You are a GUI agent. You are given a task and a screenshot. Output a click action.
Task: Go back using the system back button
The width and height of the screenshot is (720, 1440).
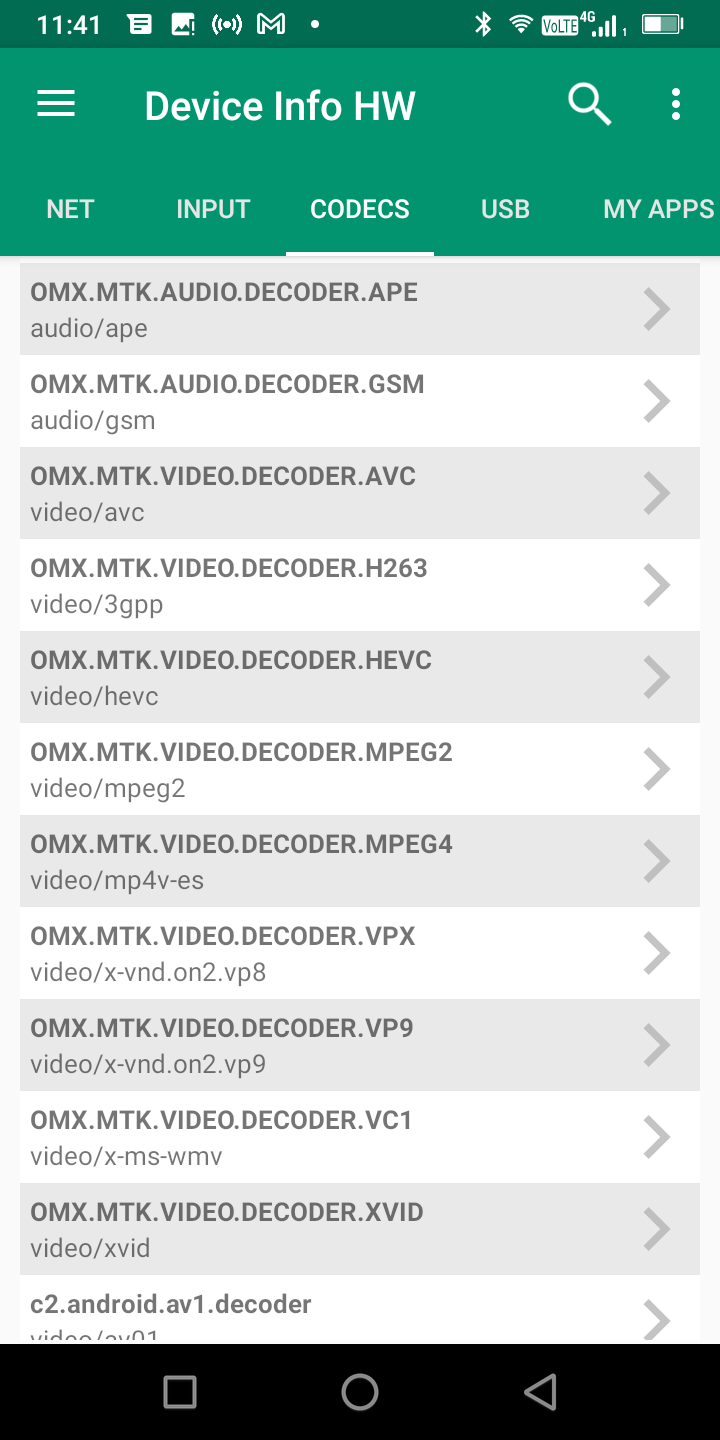(x=540, y=1391)
